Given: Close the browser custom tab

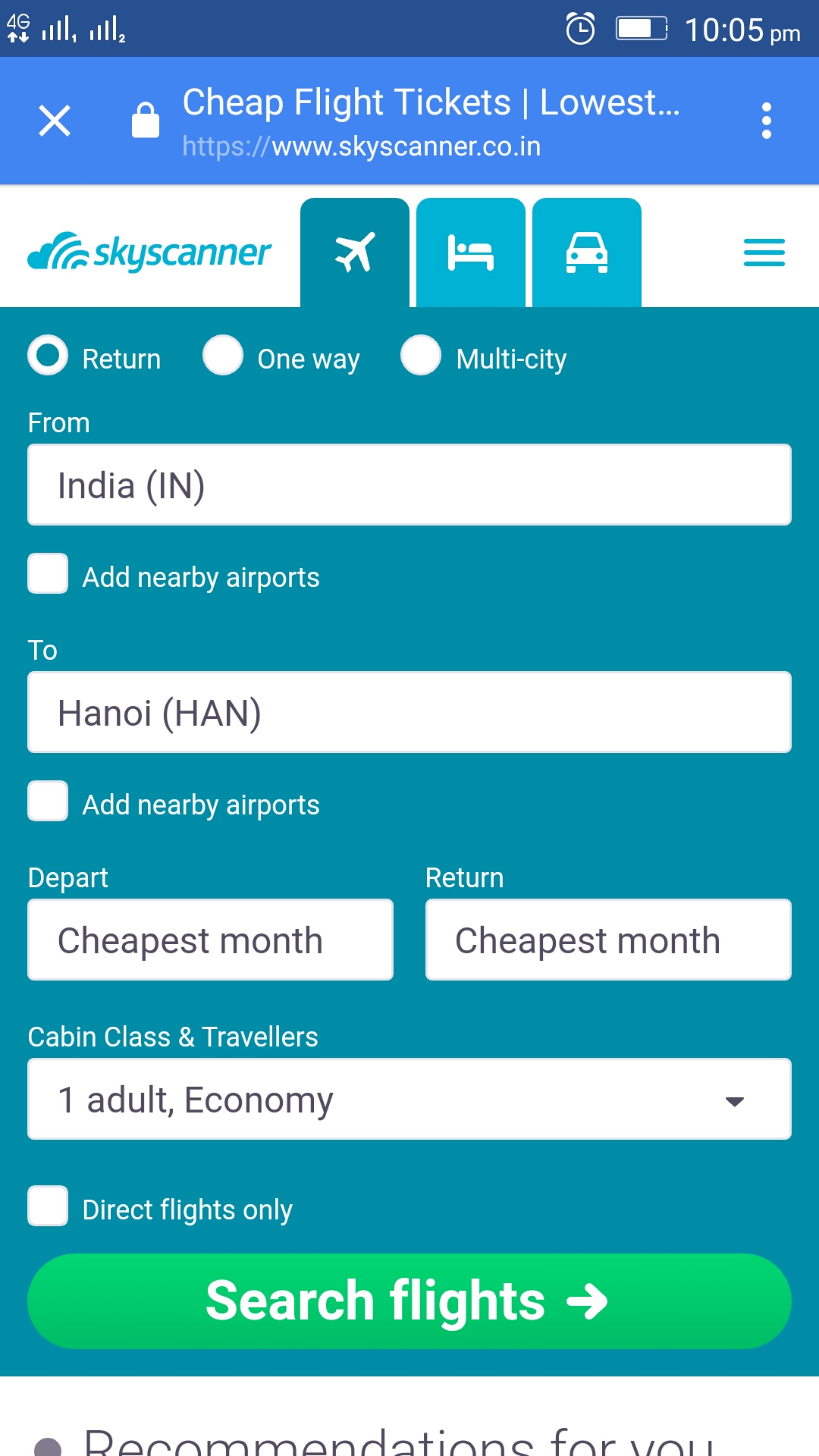Looking at the screenshot, I should click(55, 121).
